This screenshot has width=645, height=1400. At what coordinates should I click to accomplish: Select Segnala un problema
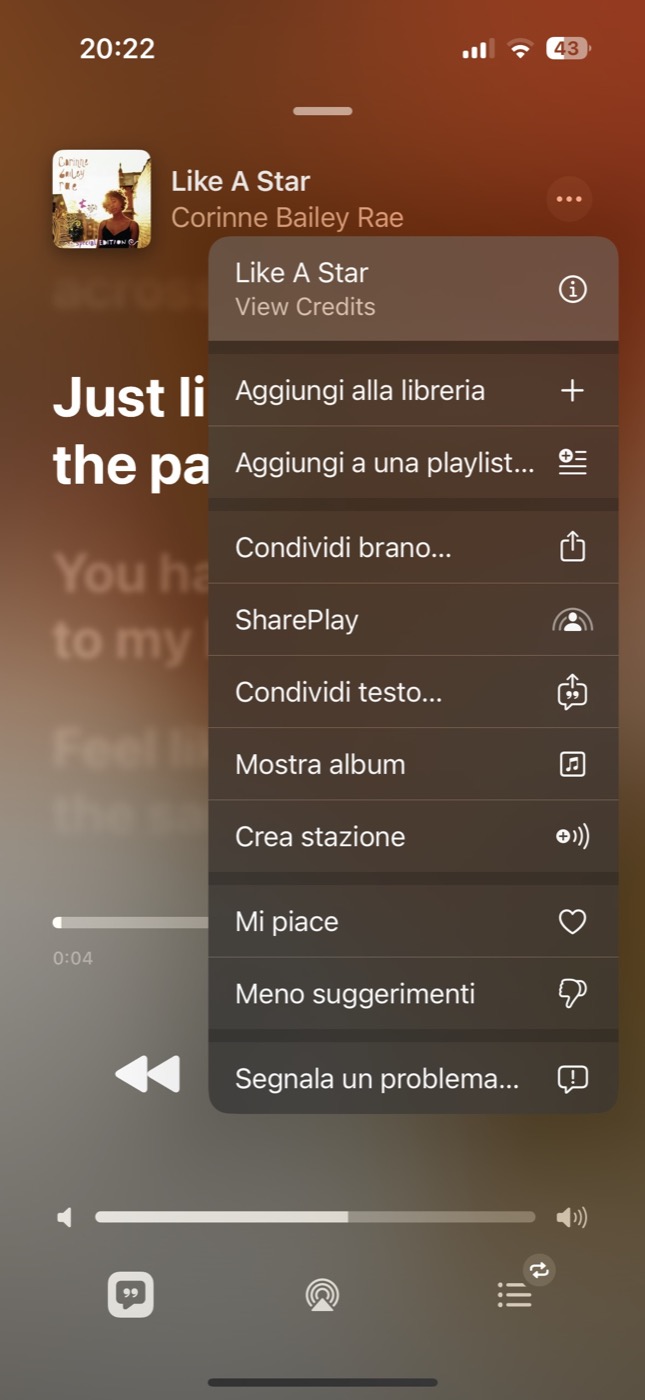[x=413, y=1078]
